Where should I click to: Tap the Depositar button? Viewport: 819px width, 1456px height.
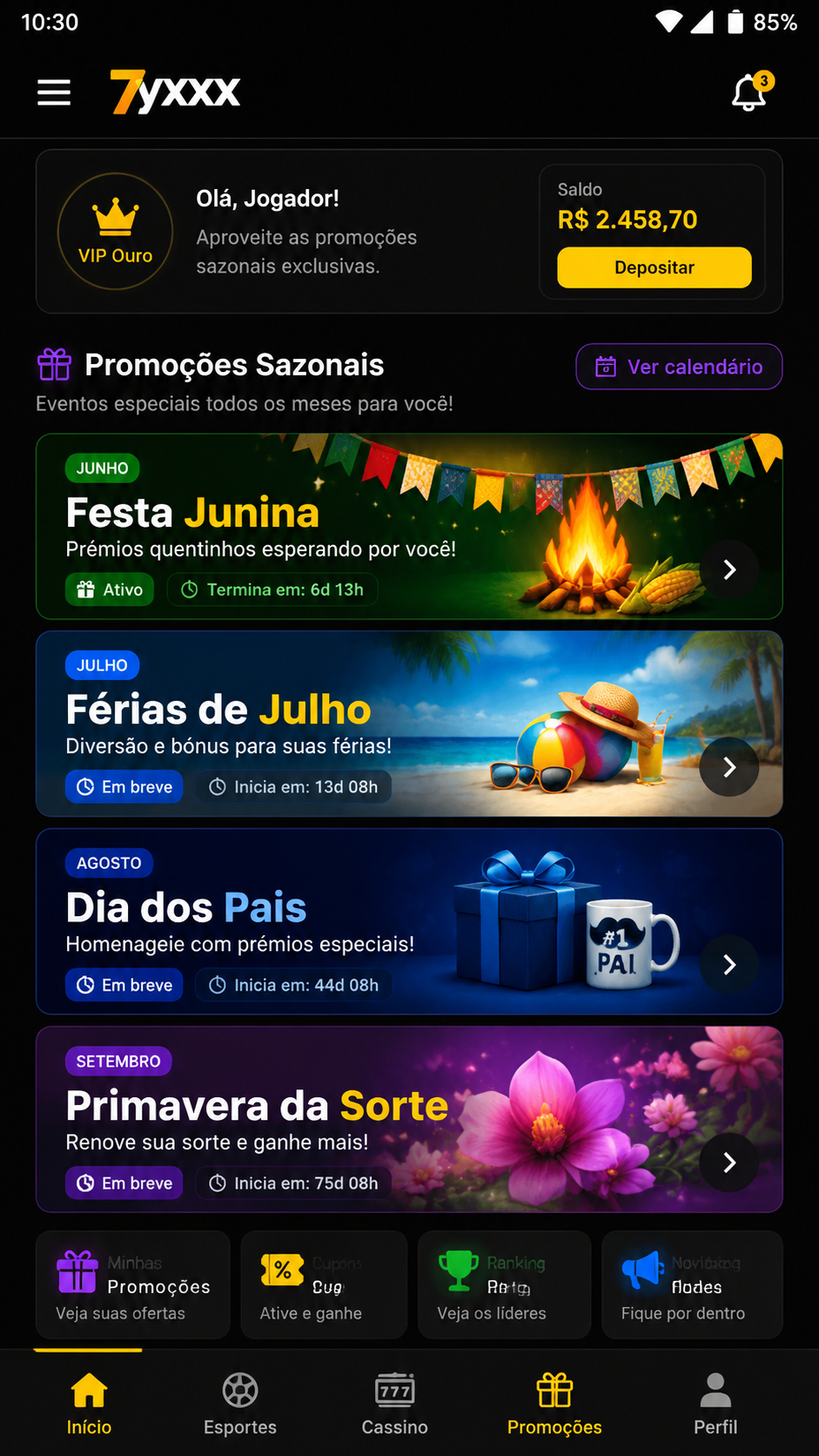654,267
